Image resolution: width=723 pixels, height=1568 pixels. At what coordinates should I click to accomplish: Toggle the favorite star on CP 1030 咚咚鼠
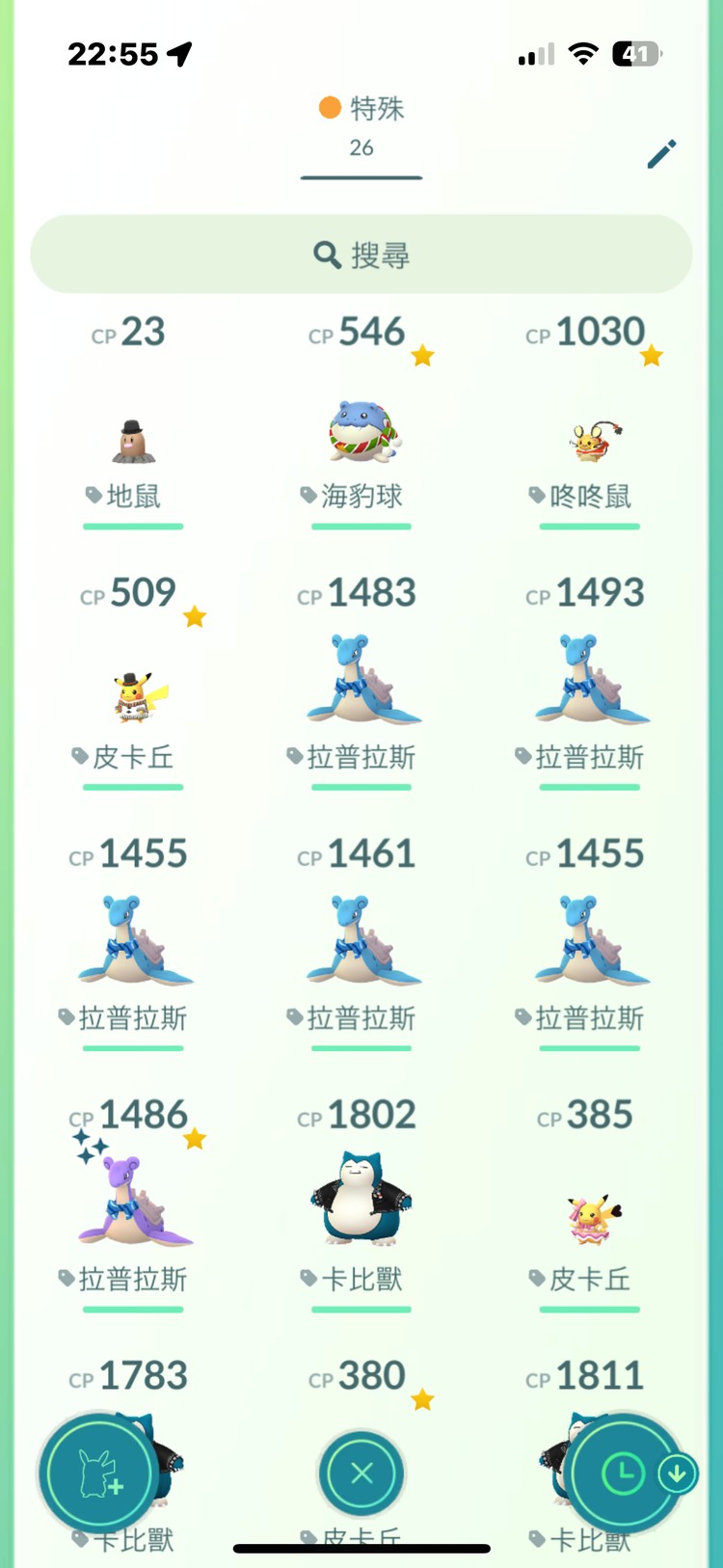click(x=650, y=355)
